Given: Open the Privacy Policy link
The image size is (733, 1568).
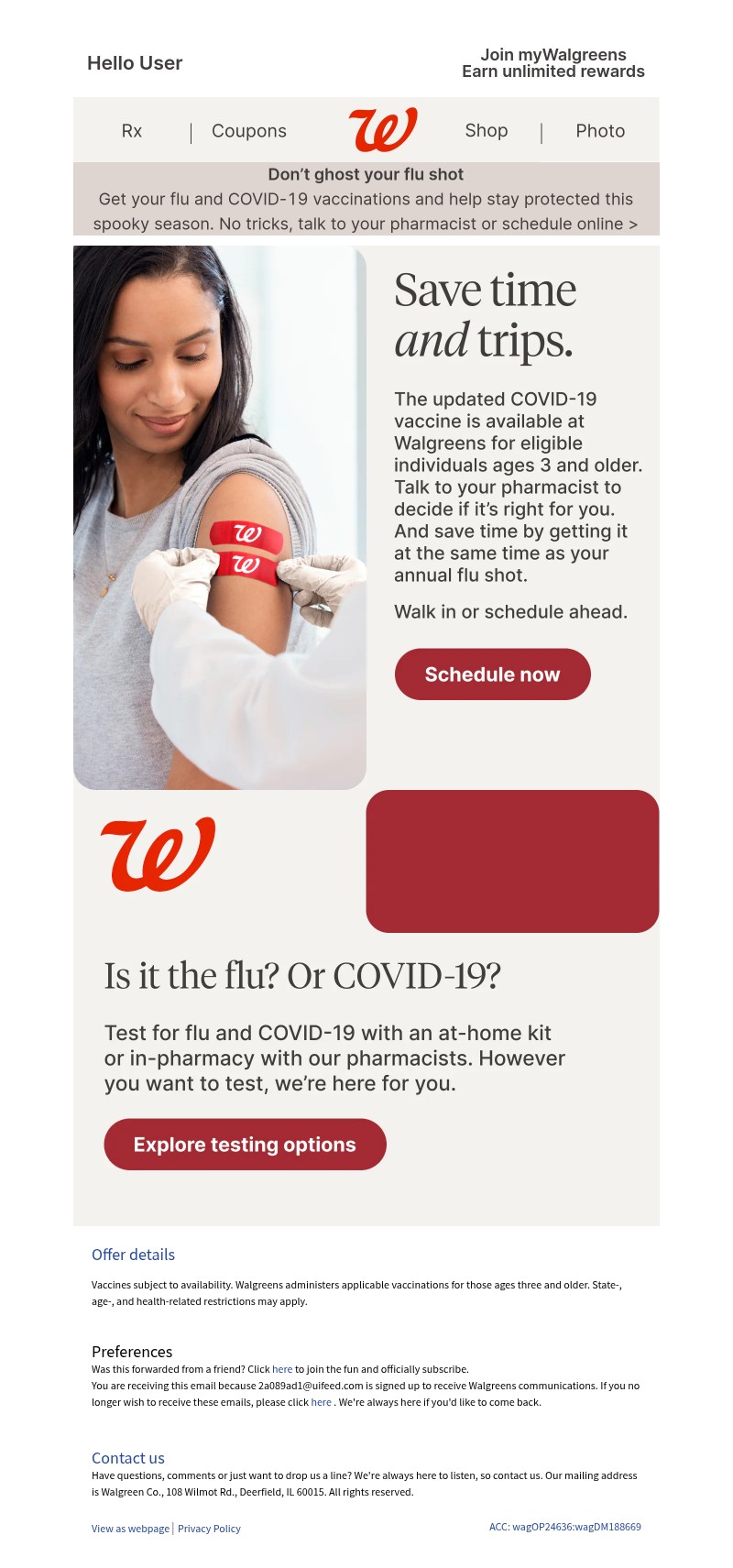Looking at the screenshot, I should [209, 1529].
